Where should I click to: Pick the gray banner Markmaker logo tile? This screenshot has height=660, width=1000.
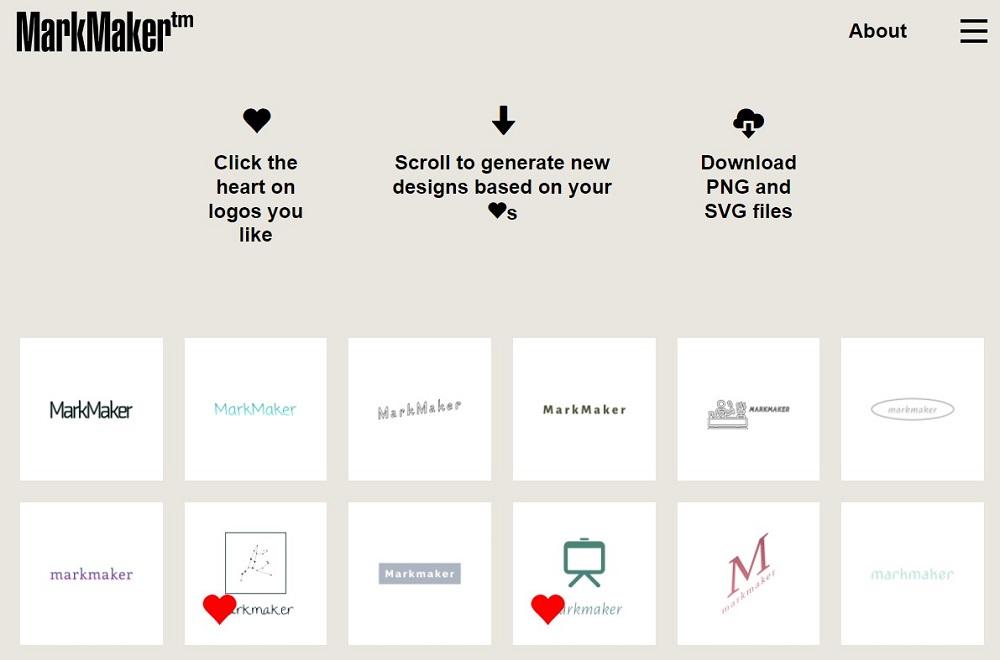pyautogui.click(x=420, y=574)
